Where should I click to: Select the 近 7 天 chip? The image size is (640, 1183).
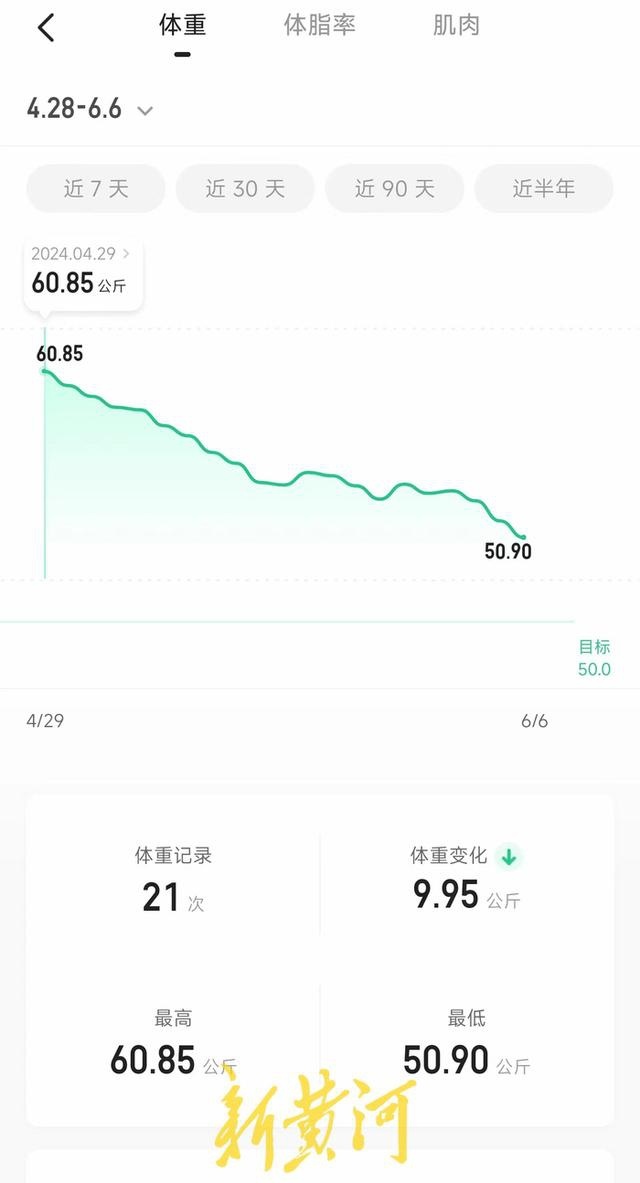pyautogui.click(x=96, y=189)
